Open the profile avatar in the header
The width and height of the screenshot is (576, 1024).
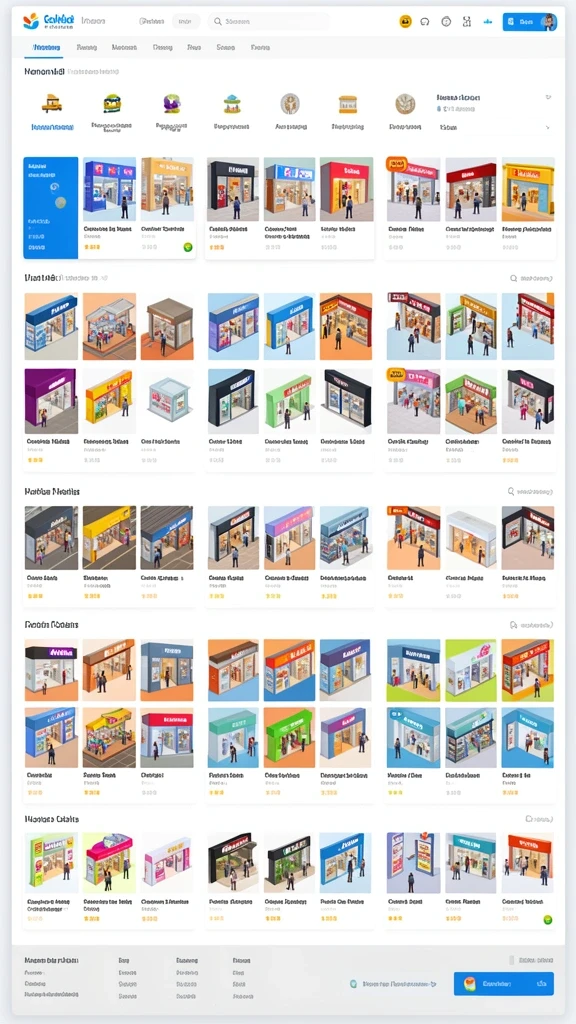(x=549, y=22)
